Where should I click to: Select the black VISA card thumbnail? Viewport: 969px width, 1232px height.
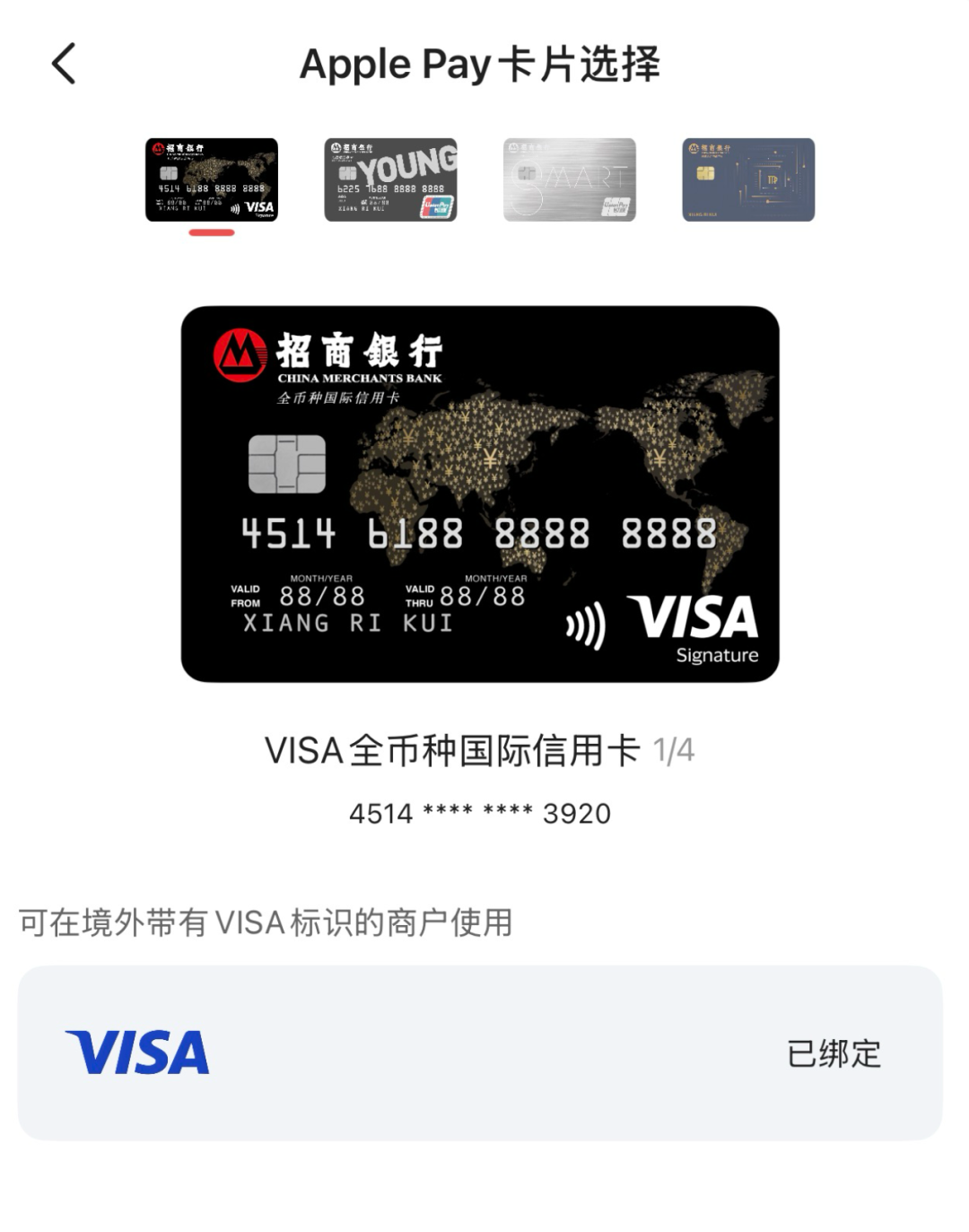pos(212,179)
